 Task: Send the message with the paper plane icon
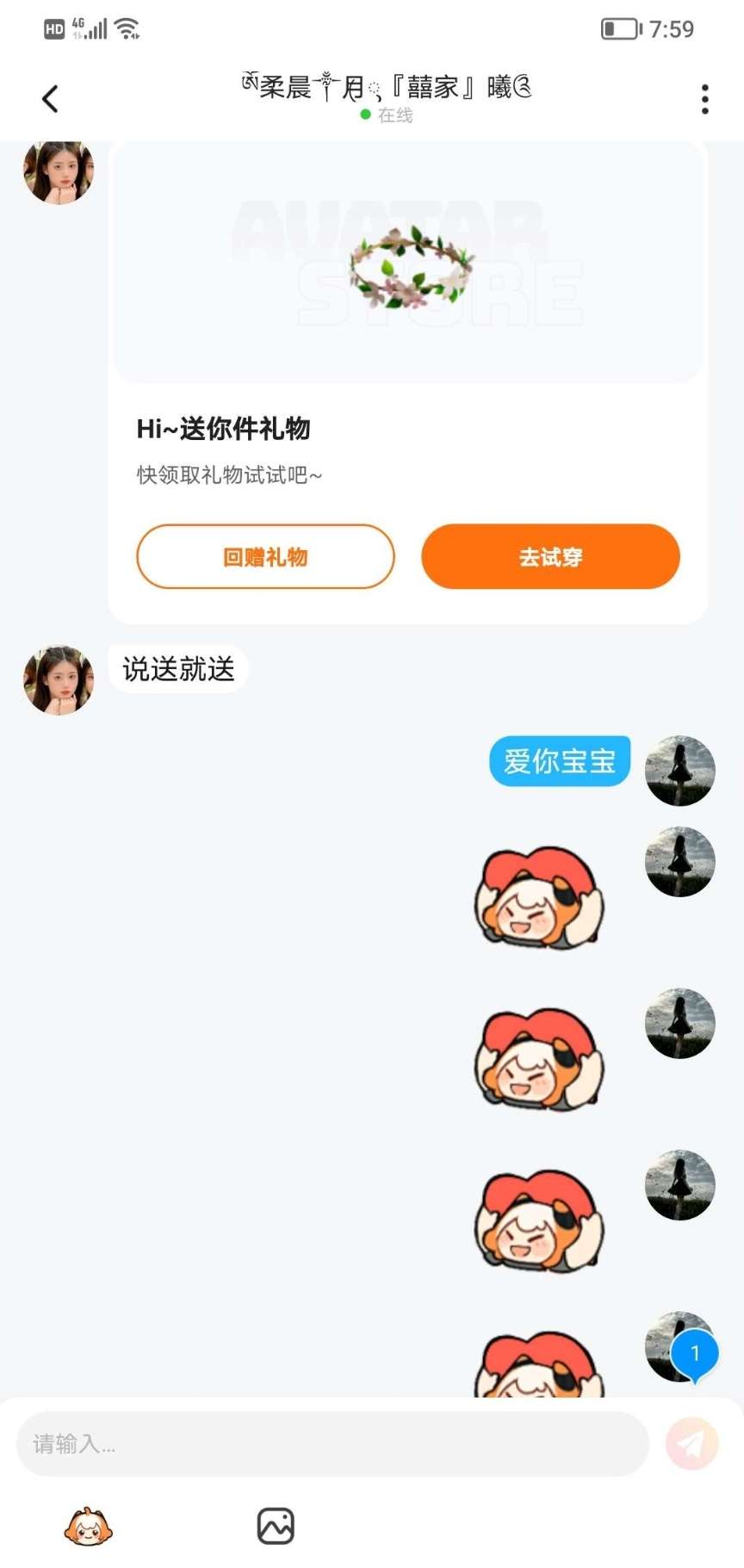pyautogui.click(x=691, y=1444)
